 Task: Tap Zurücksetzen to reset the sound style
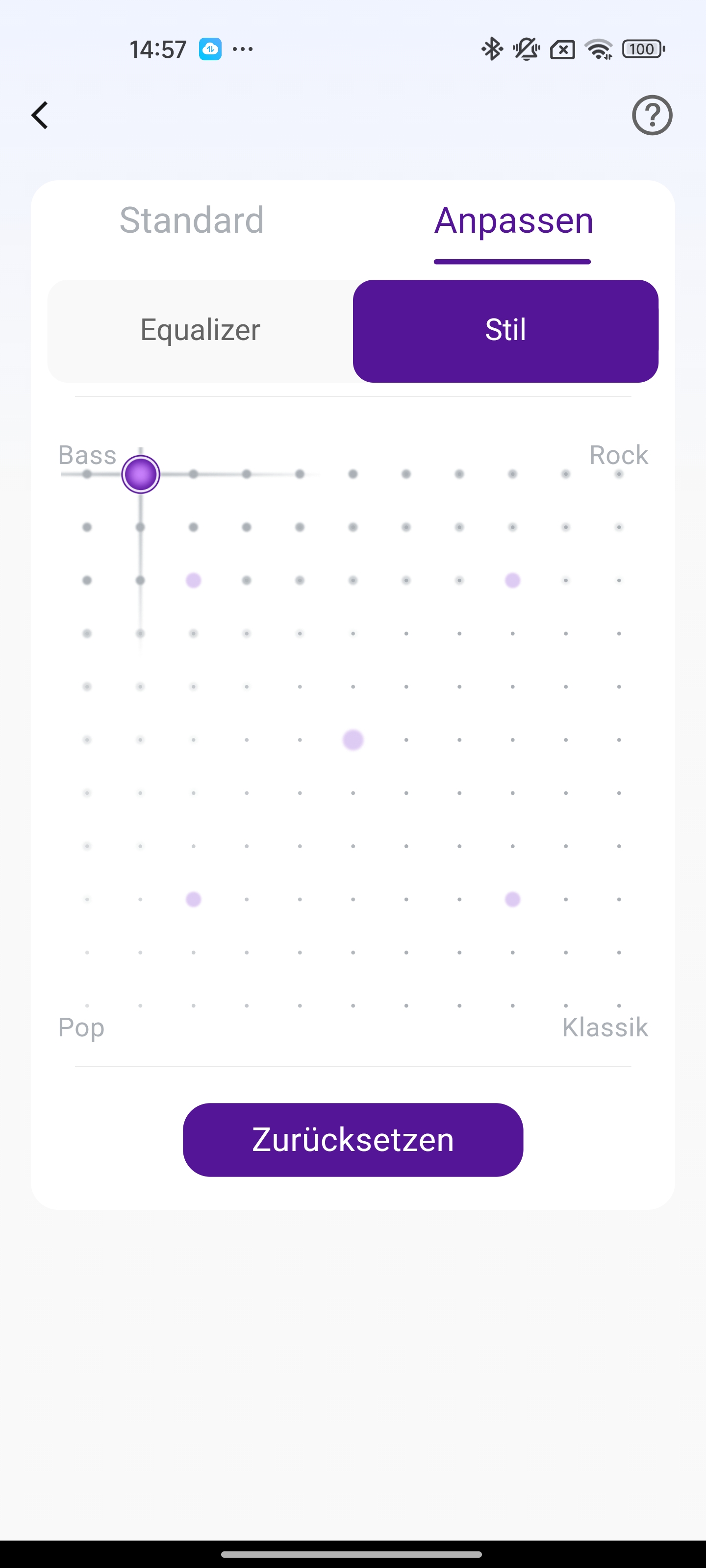(353, 1139)
